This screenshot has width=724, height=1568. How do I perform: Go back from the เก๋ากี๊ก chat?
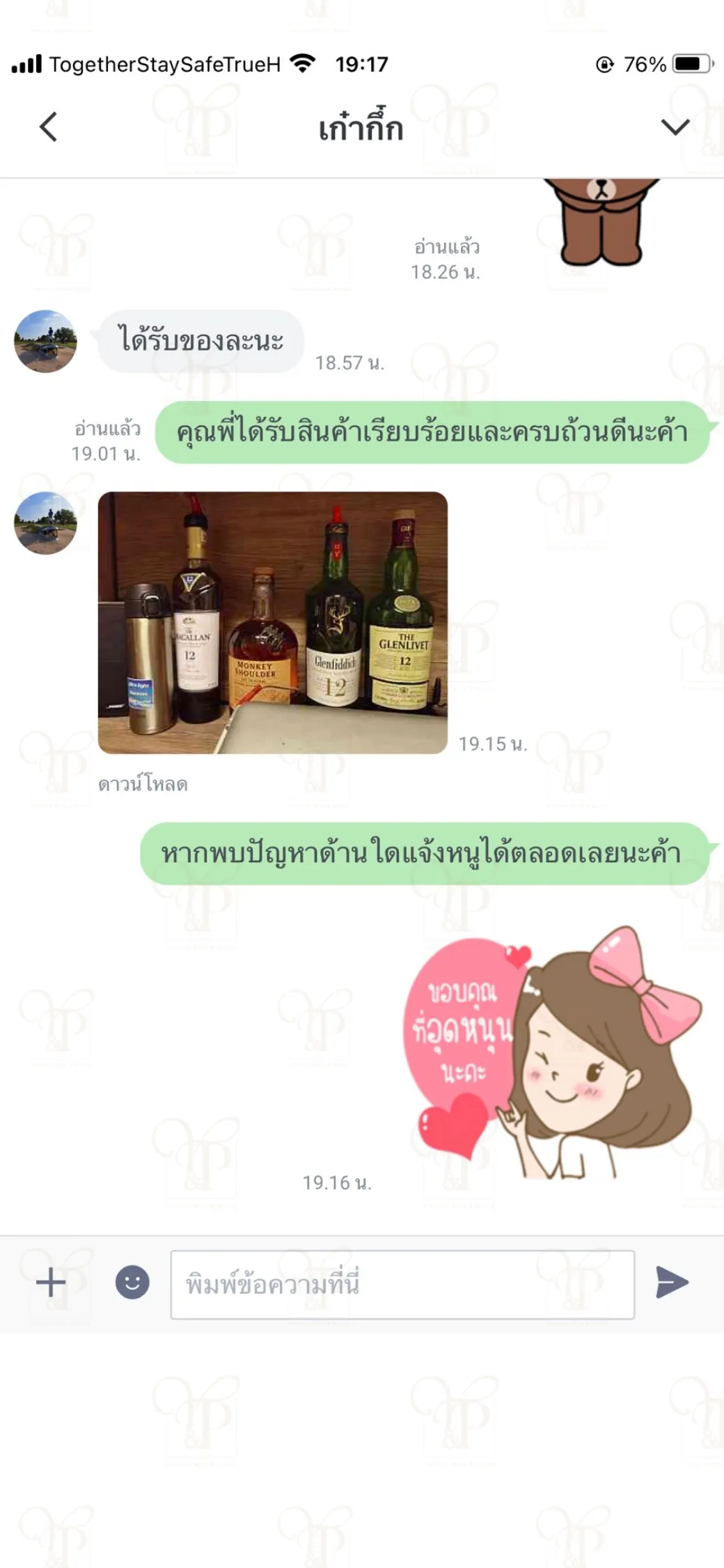[48, 127]
